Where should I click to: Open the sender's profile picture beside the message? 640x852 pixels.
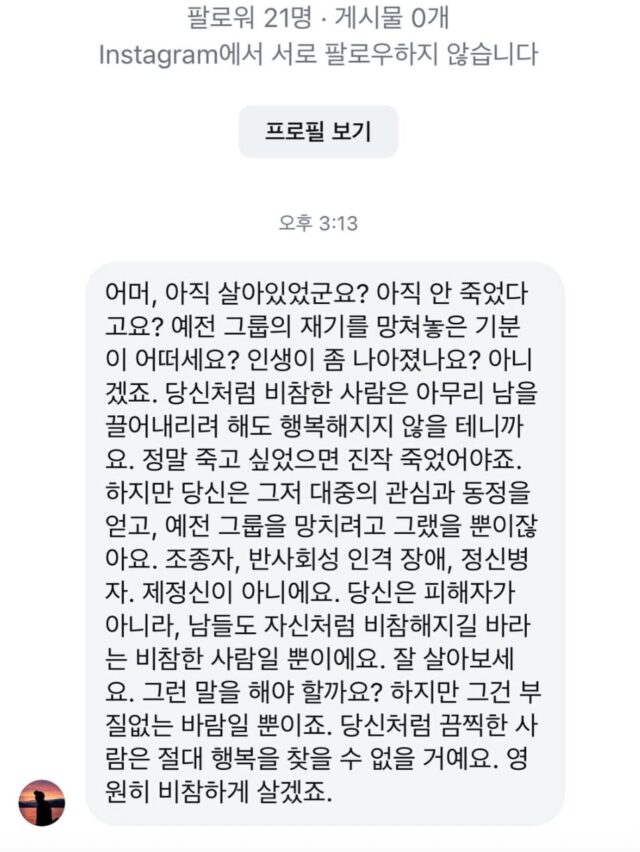(42, 802)
